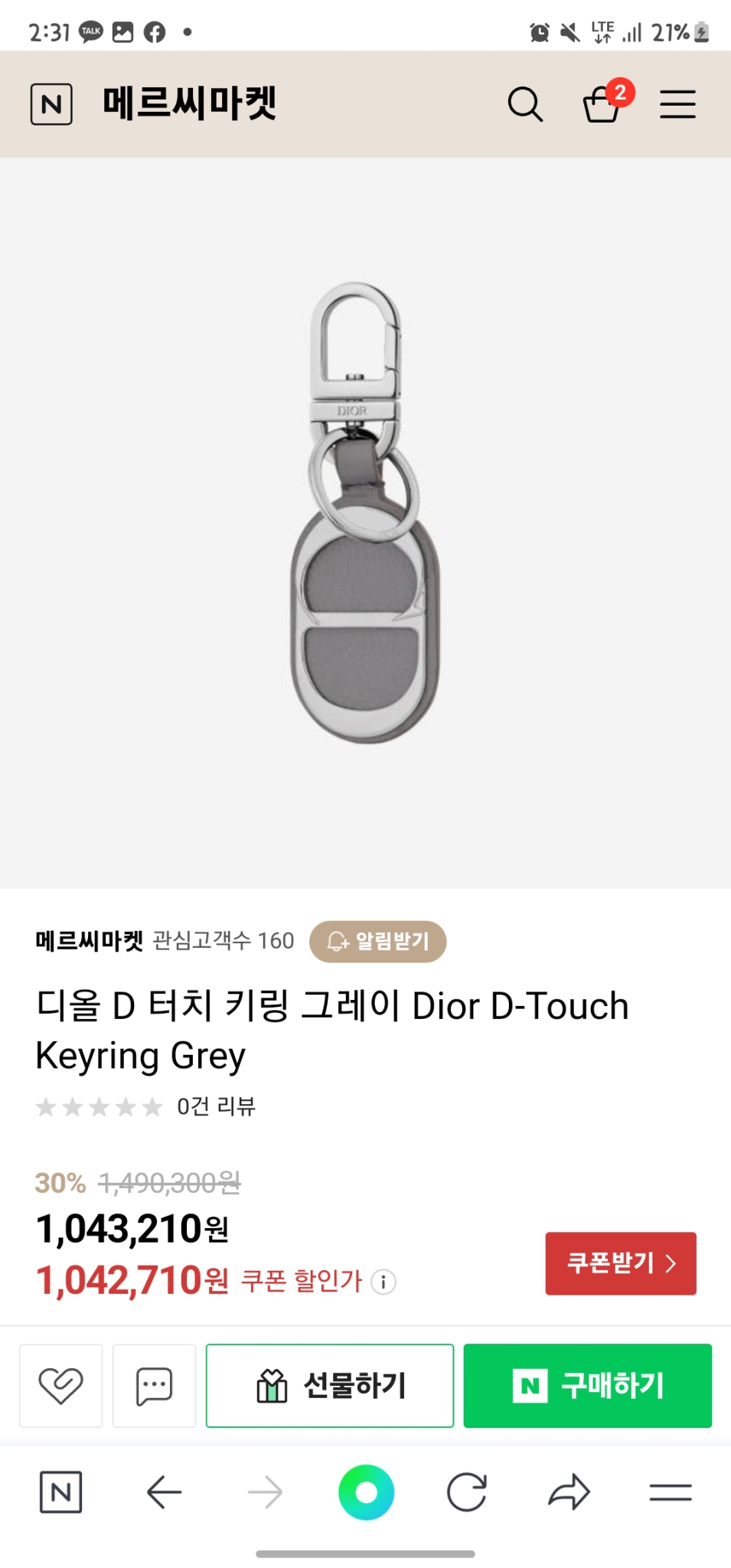Enable 알림받기 notifications for the store

379,942
